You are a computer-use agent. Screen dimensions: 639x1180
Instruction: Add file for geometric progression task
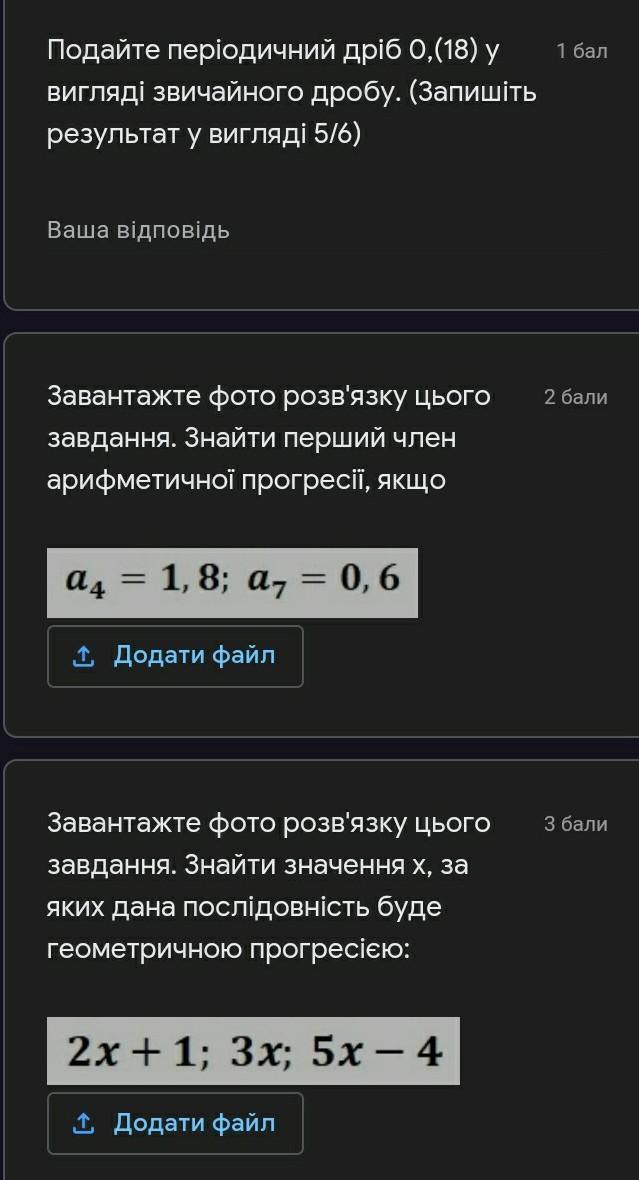175,1124
